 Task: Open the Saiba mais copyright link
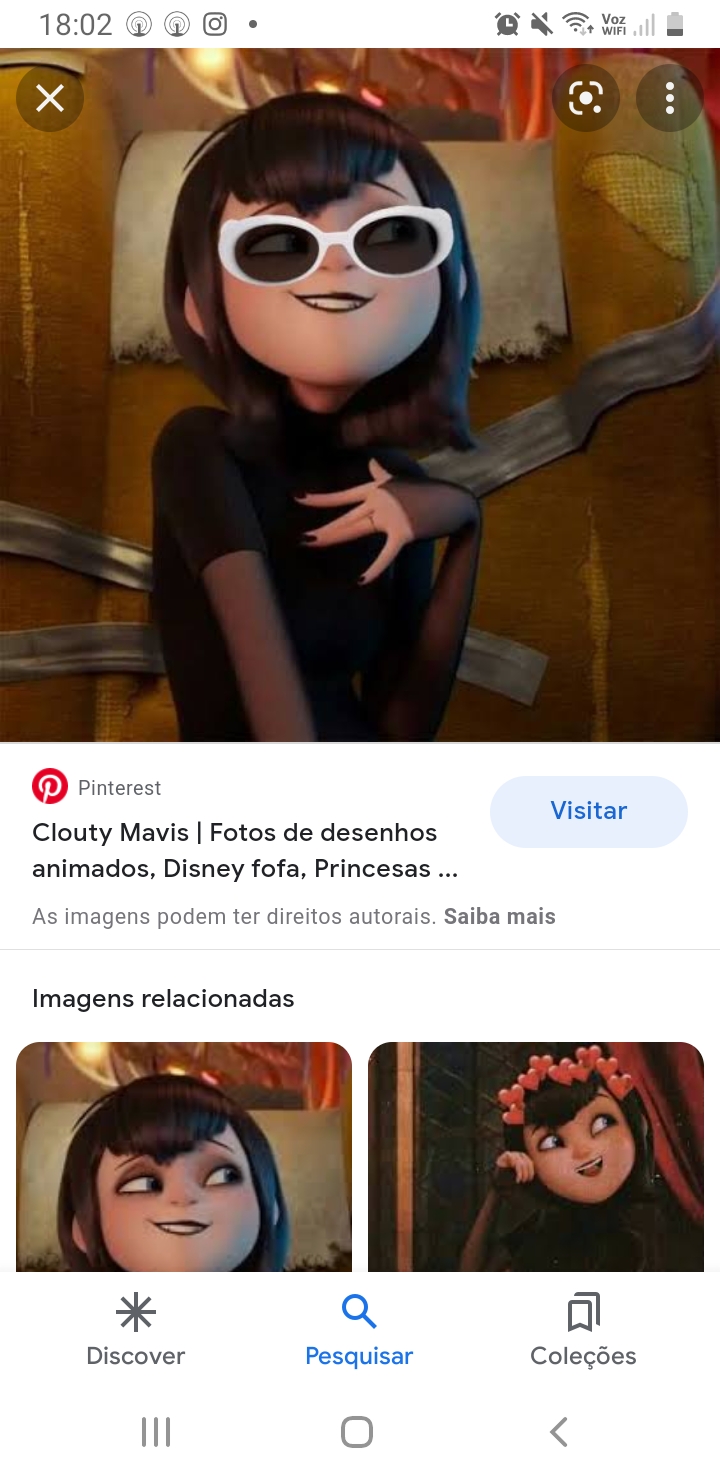pyautogui.click(x=499, y=916)
